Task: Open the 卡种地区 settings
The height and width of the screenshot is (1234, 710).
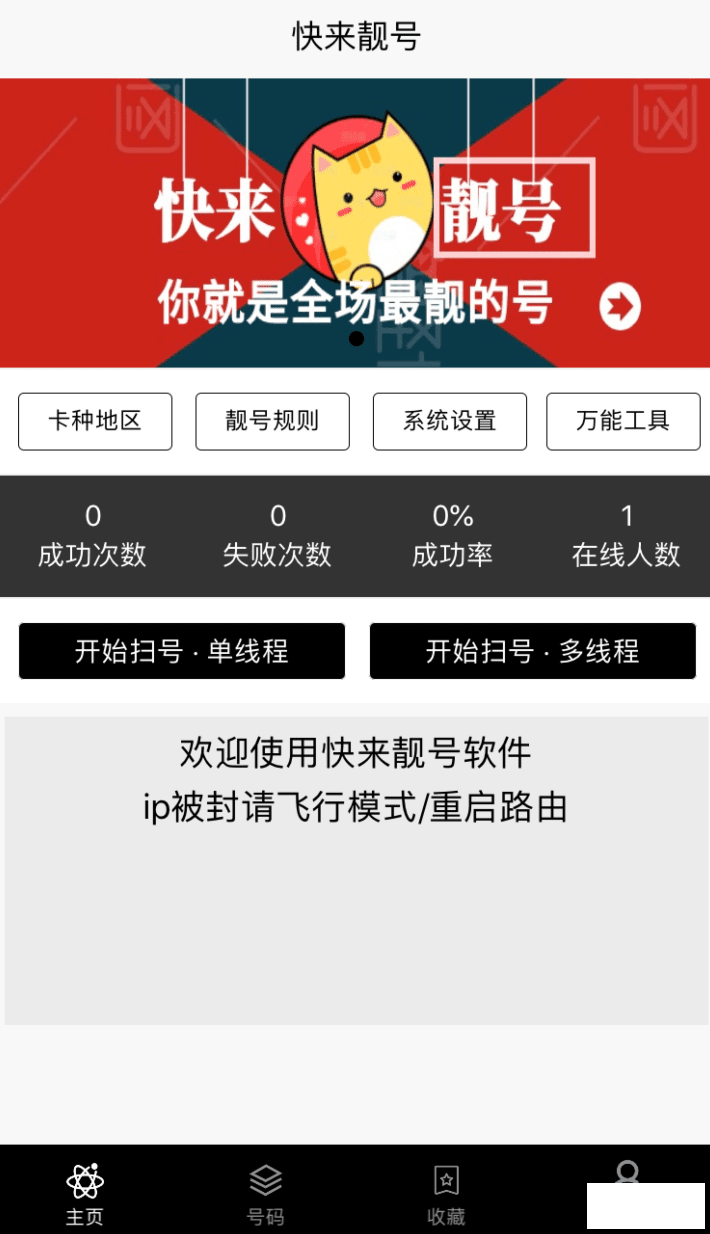Action: click(95, 421)
